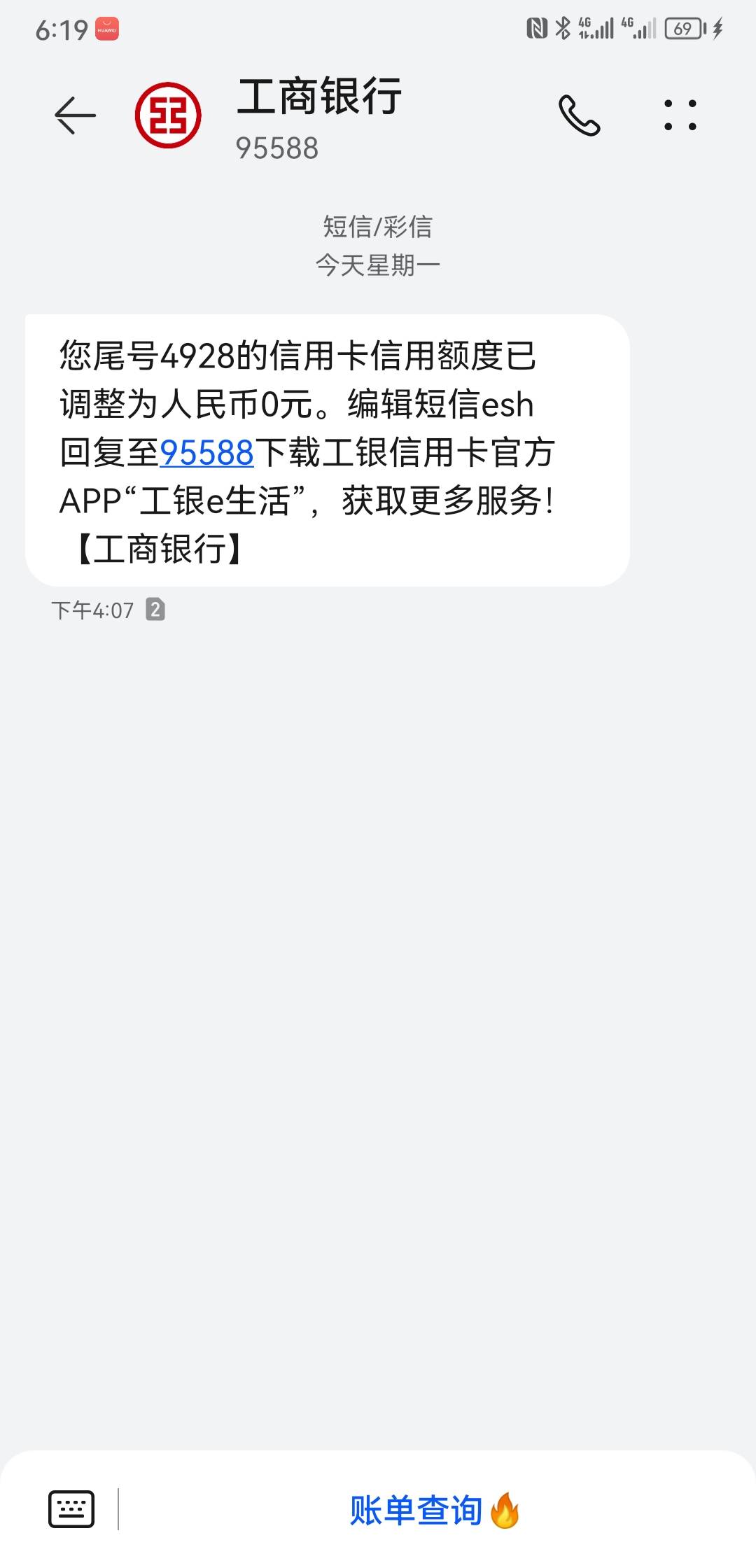Open the four-dot more options menu

click(x=680, y=115)
